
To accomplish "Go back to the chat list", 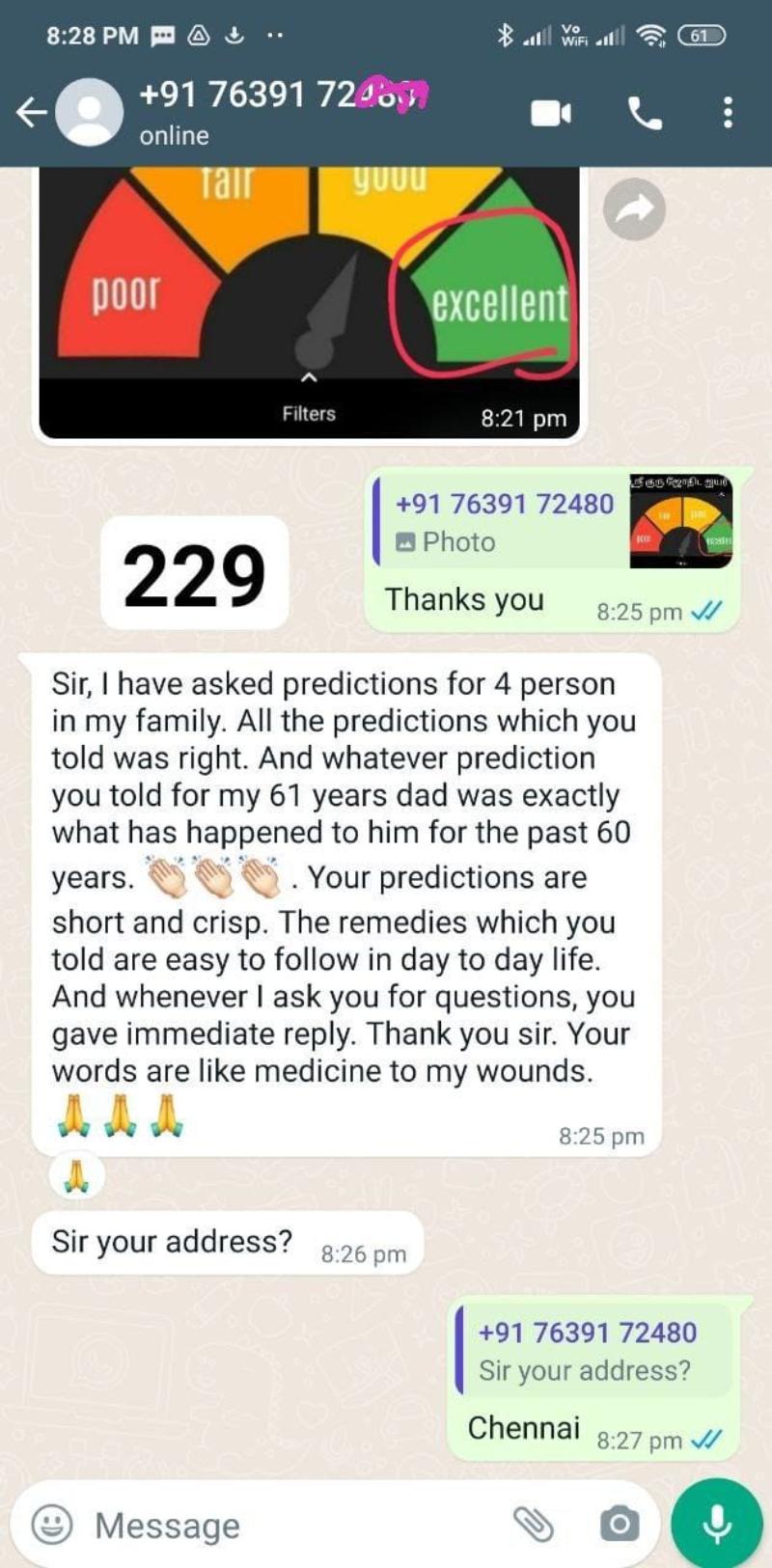I will point(31,113).
